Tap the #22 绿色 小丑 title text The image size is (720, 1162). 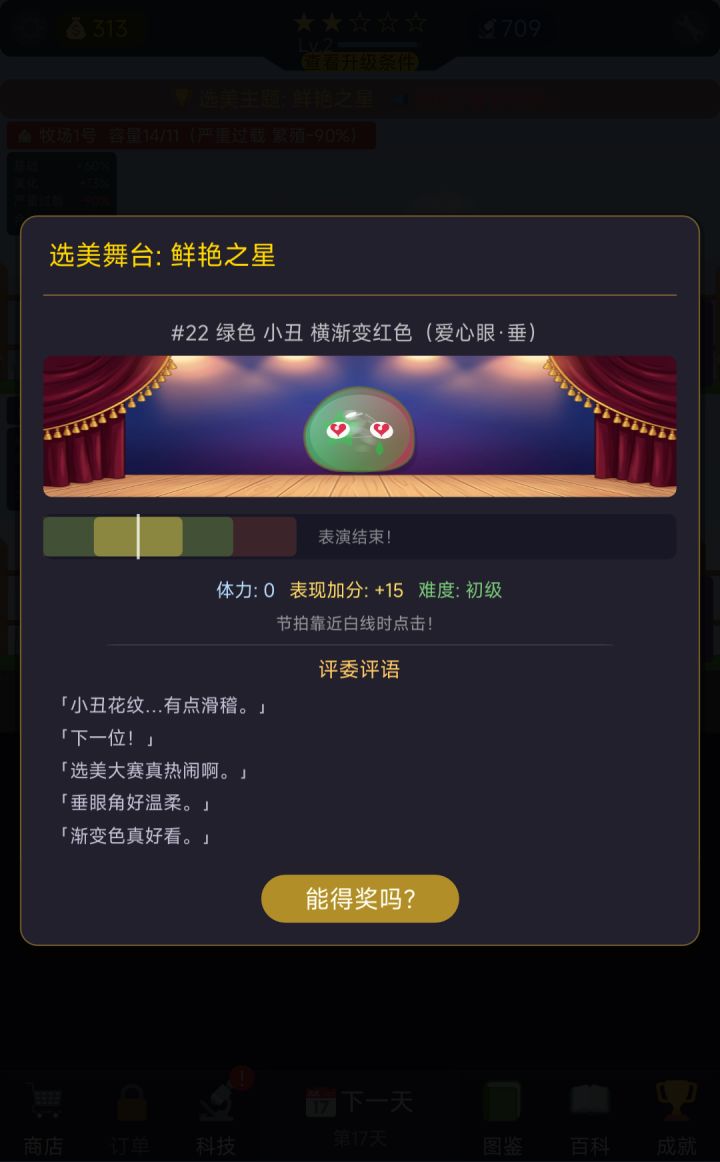[x=360, y=330]
